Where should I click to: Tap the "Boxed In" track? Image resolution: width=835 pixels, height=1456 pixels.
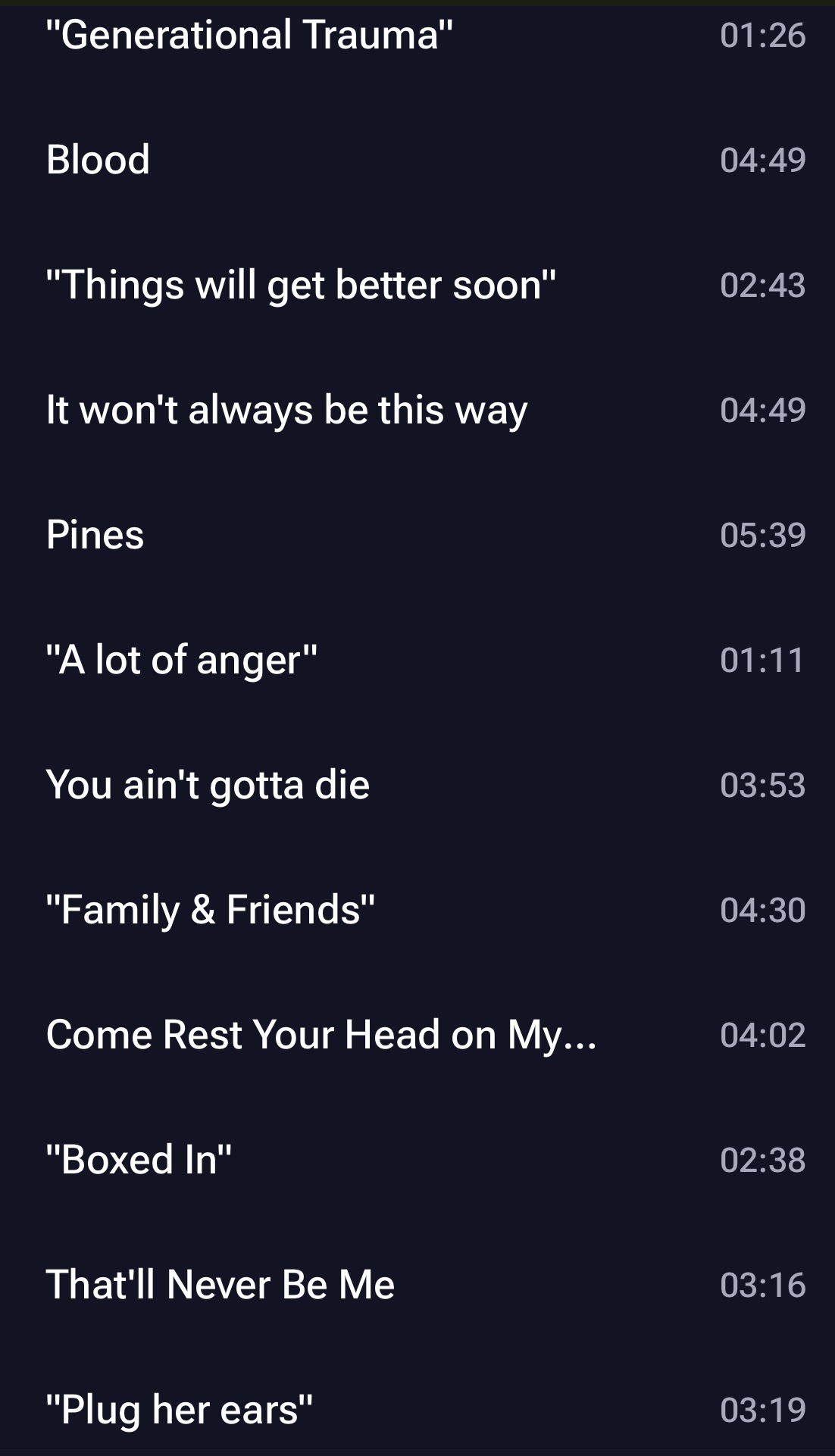pos(139,1160)
